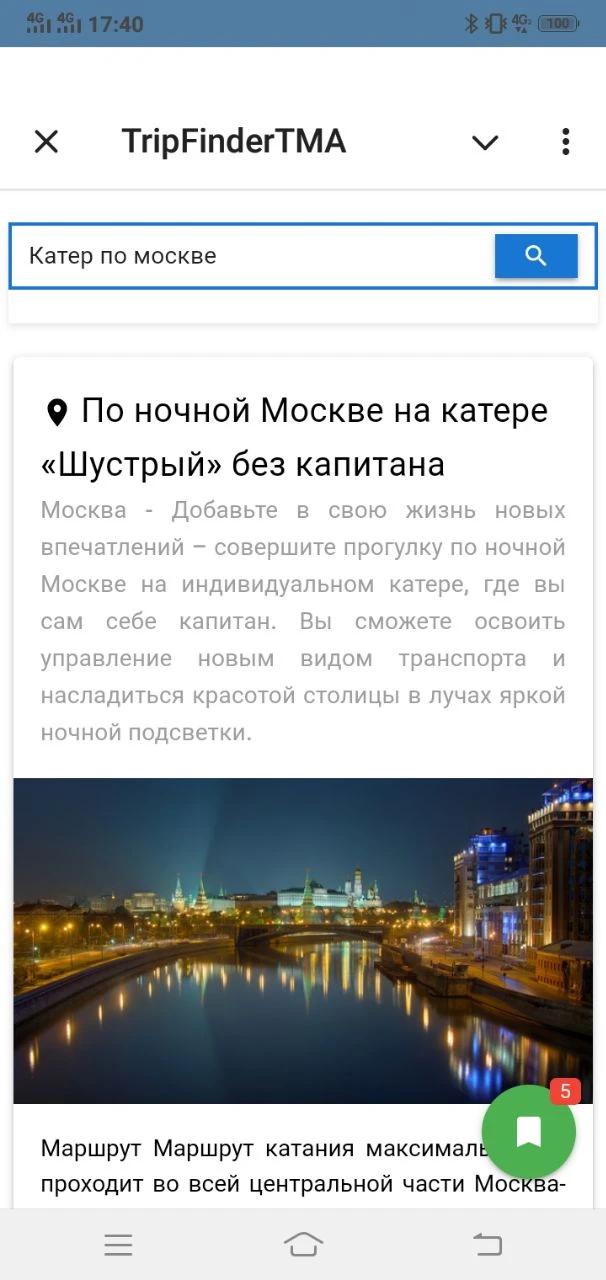Go back using the system back button
Image resolution: width=606 pixels, height=1280 pixels.
(487, 1244)
